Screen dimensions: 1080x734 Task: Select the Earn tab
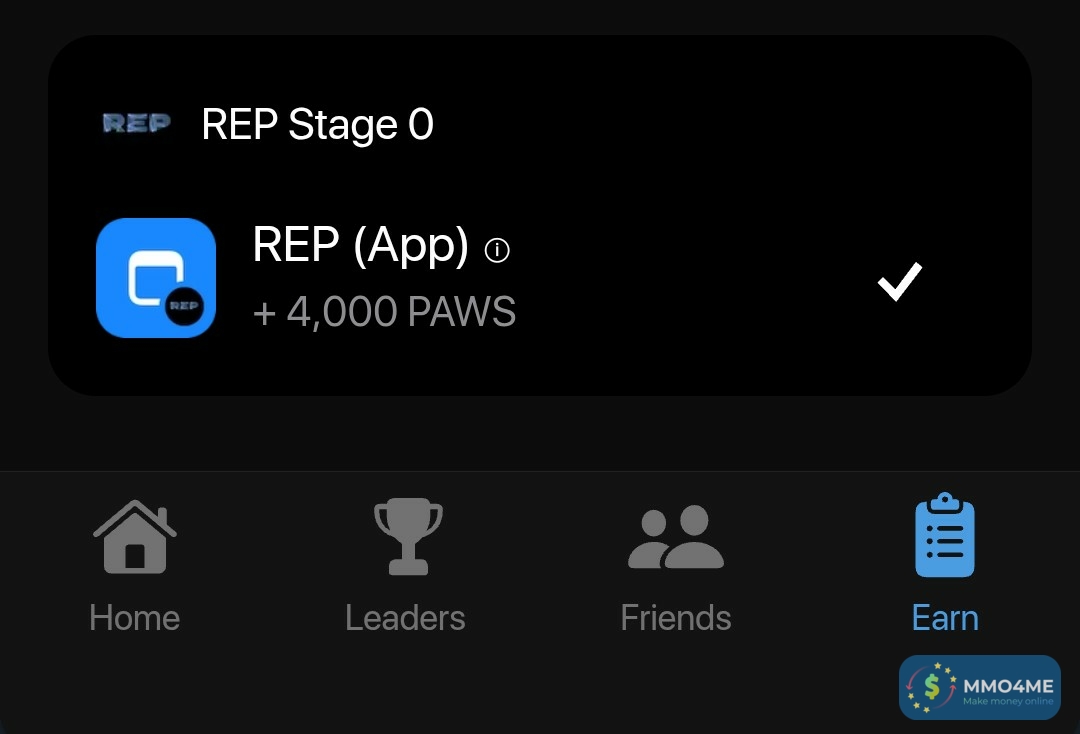coord(945,566)
